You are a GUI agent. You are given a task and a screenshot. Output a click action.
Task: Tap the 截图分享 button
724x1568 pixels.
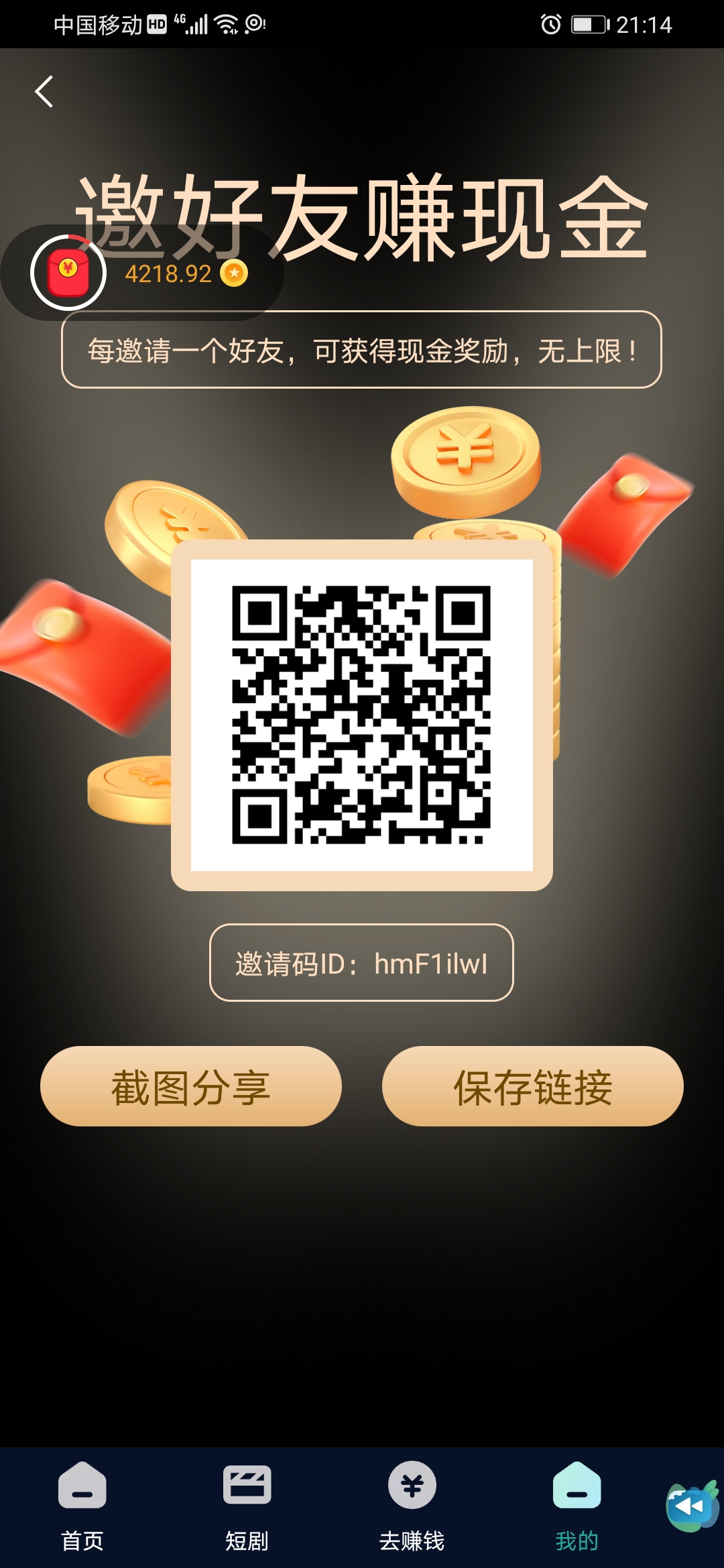tap(191, 1086)
